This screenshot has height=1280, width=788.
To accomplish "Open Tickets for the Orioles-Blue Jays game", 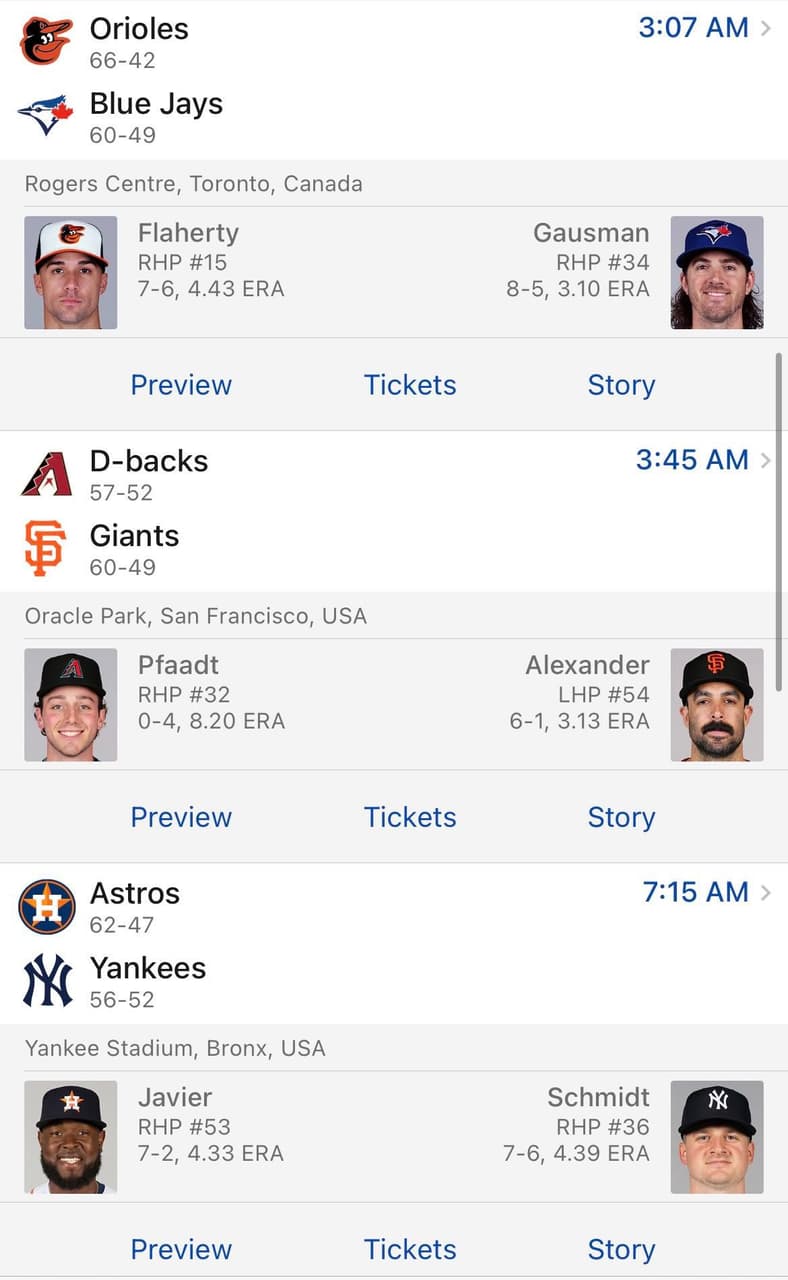I will pyautogui.click(x=410, y=384).
